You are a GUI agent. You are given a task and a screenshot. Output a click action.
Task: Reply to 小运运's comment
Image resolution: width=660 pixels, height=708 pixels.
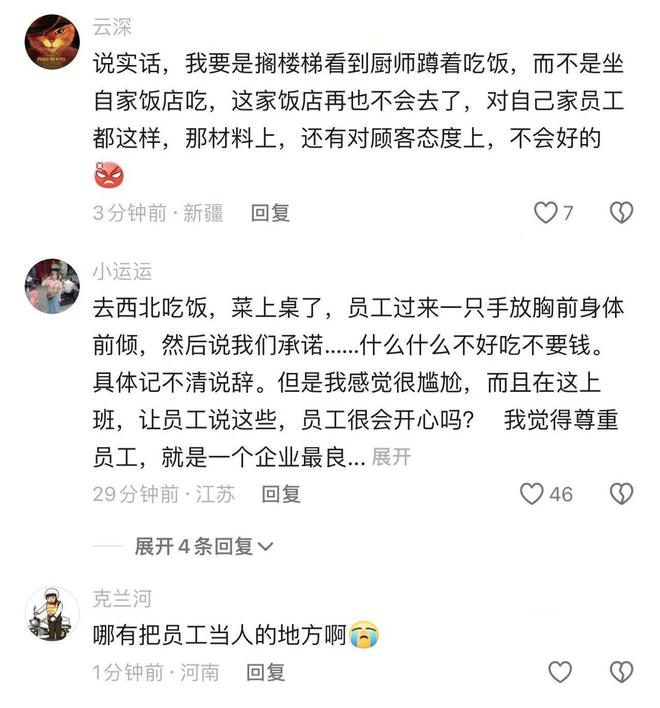pos(281,493)
